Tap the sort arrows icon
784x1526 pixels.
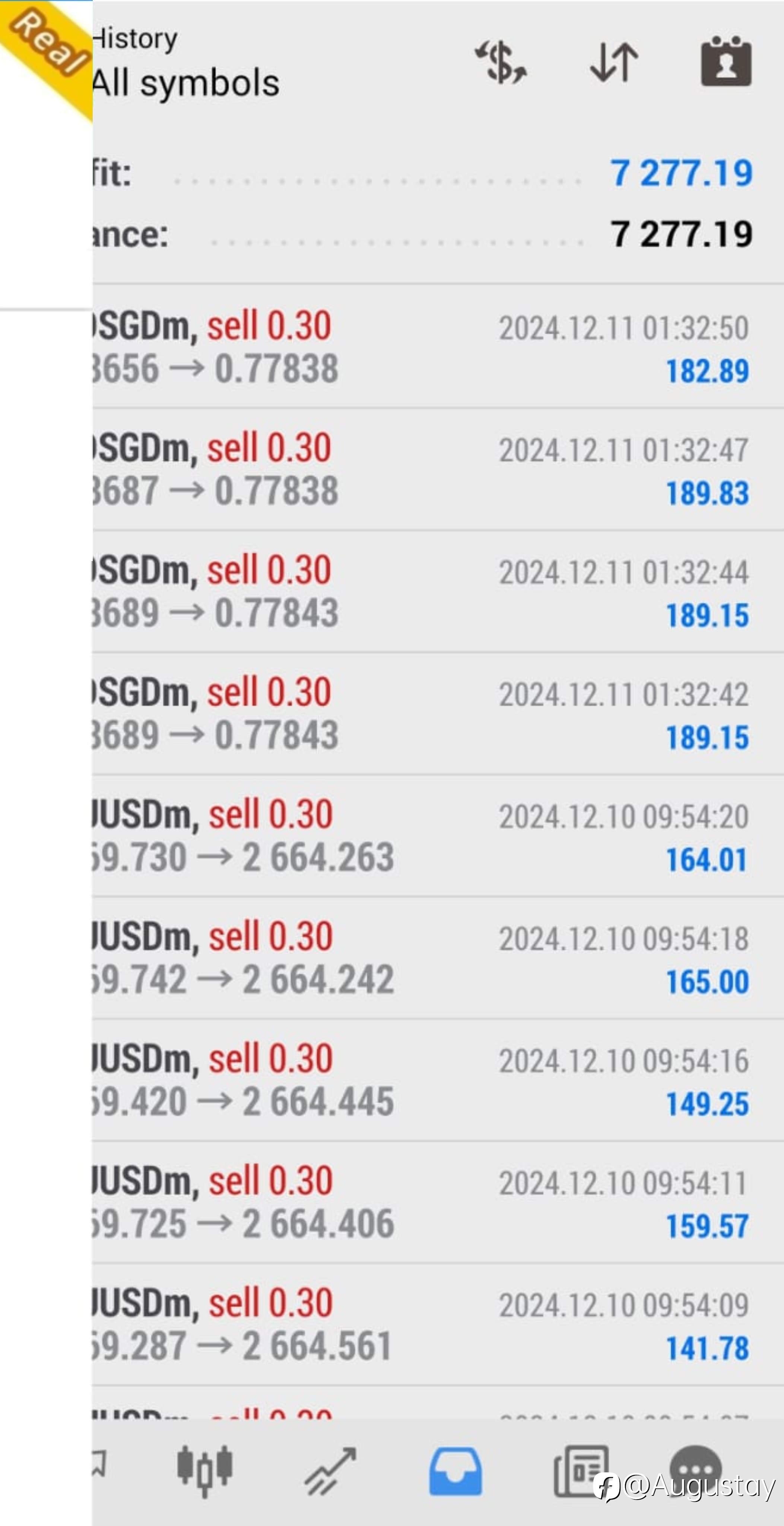click(614, 62)
